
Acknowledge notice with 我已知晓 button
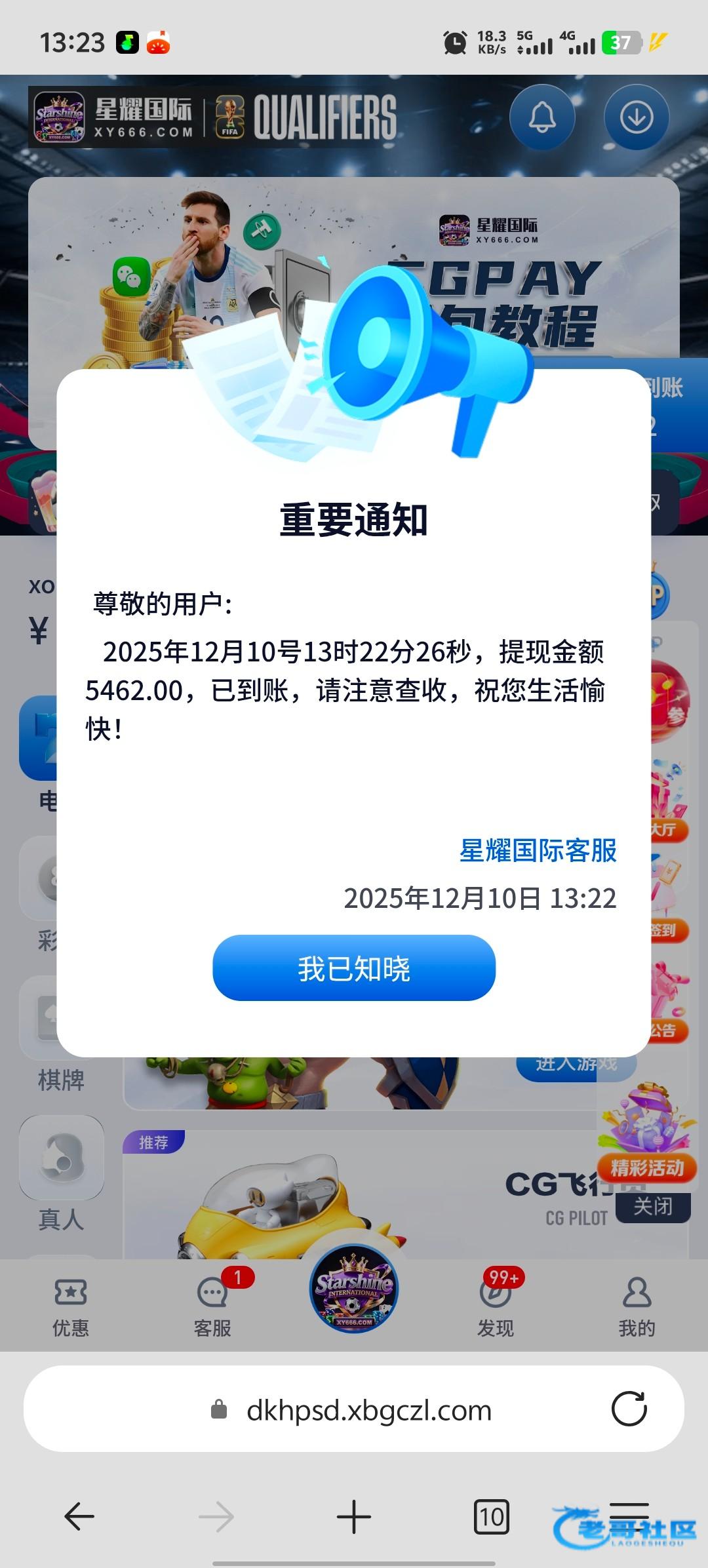pyautogui.click(x=353, y=968)
